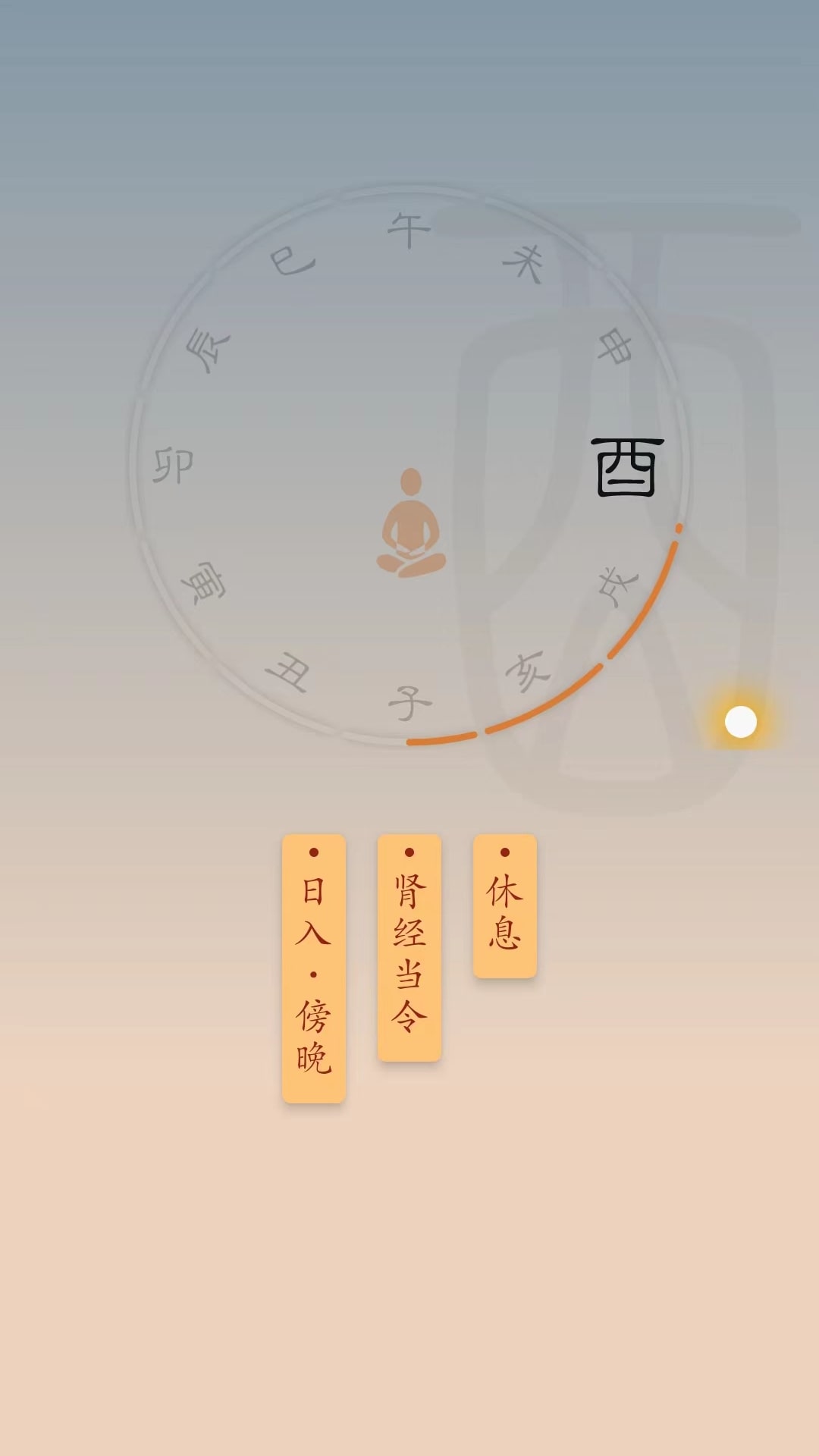The height and width of the screenshot is (1456, 819).
Task: Select the 未 hour on the dial
Action: coord(524,263)
